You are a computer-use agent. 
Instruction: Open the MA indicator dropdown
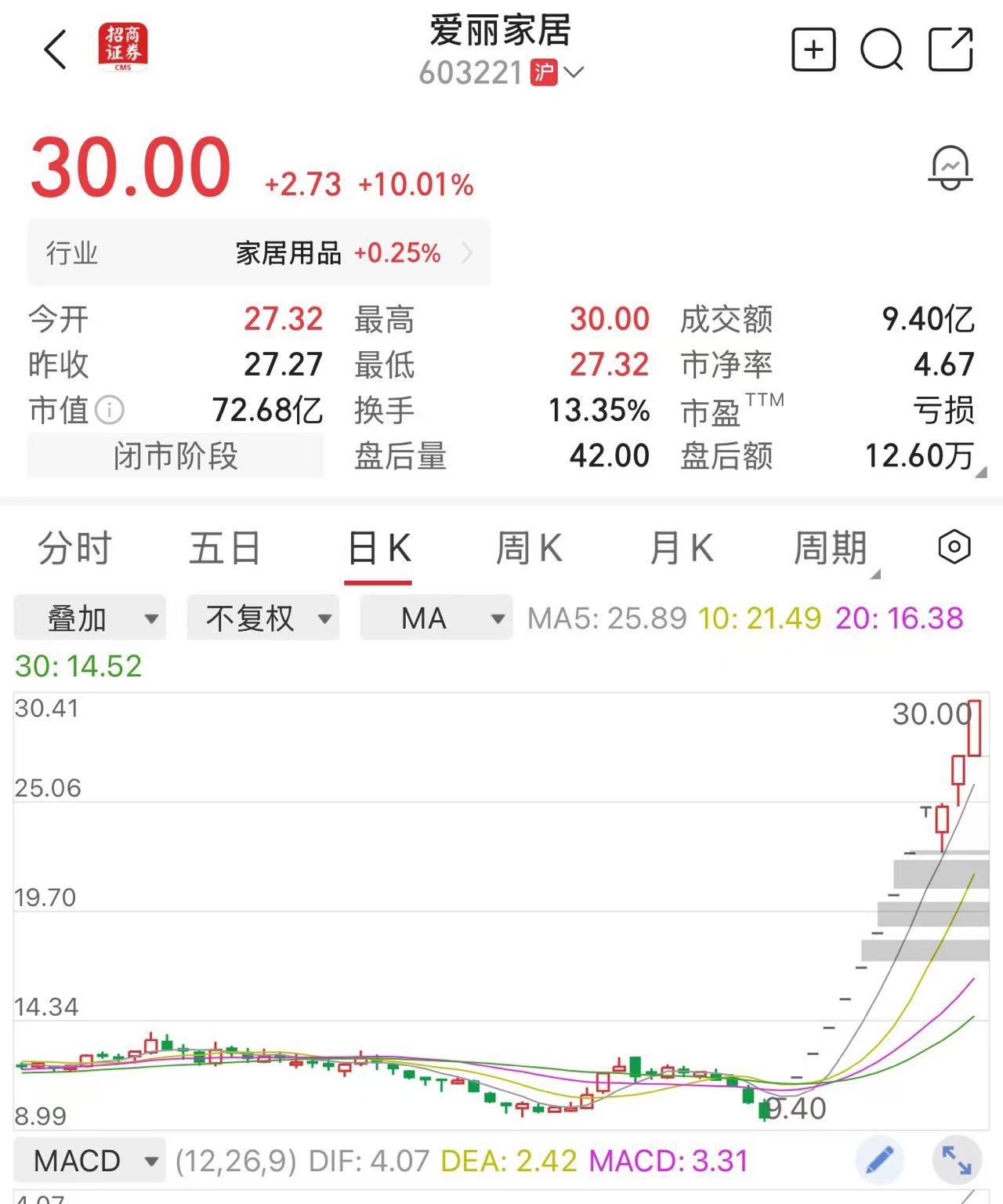point(436,618)
